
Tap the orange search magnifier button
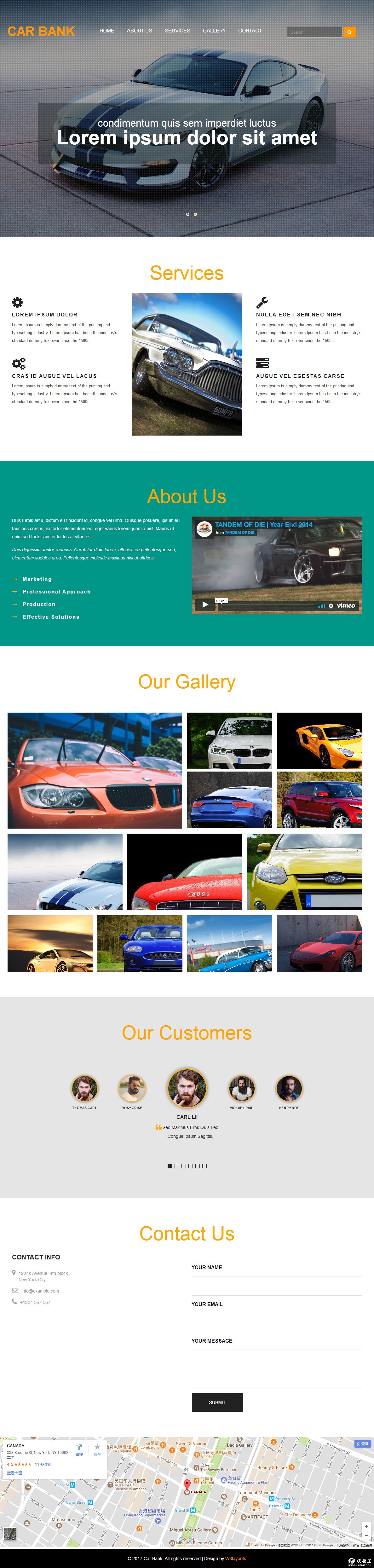pos(349,32)
